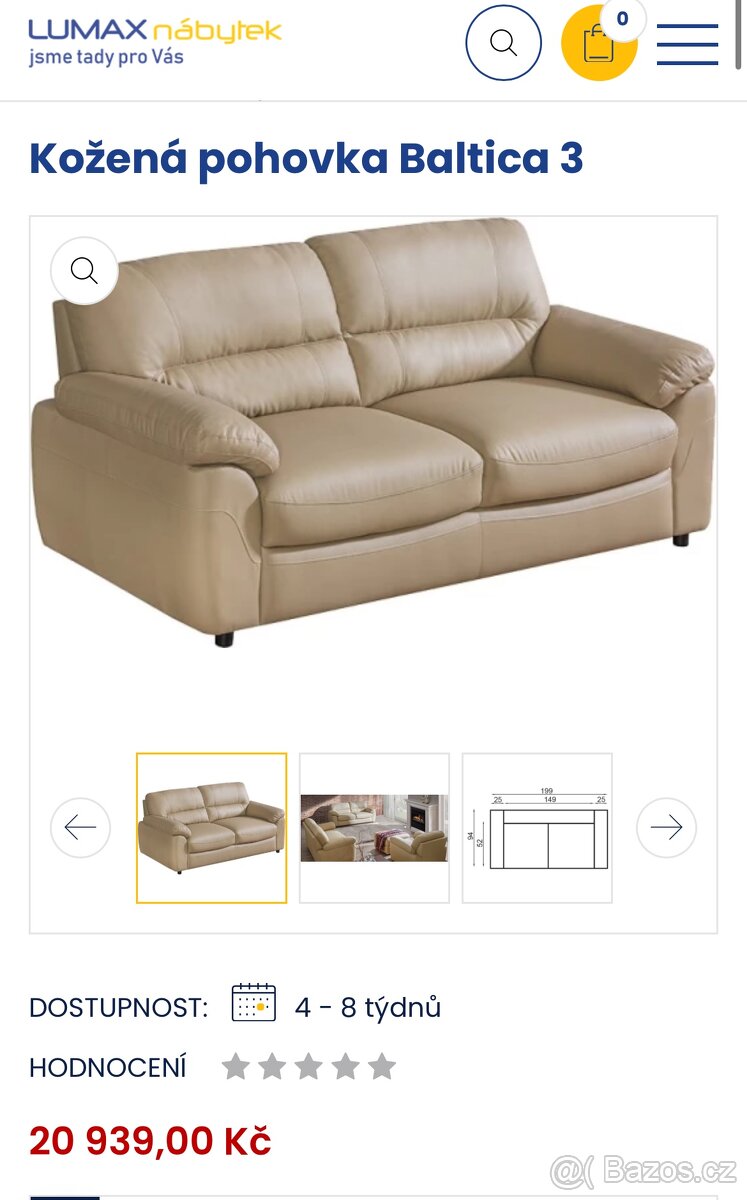
Task: Go to the LUMAX nábytek homepage
Action: (155, 42)
